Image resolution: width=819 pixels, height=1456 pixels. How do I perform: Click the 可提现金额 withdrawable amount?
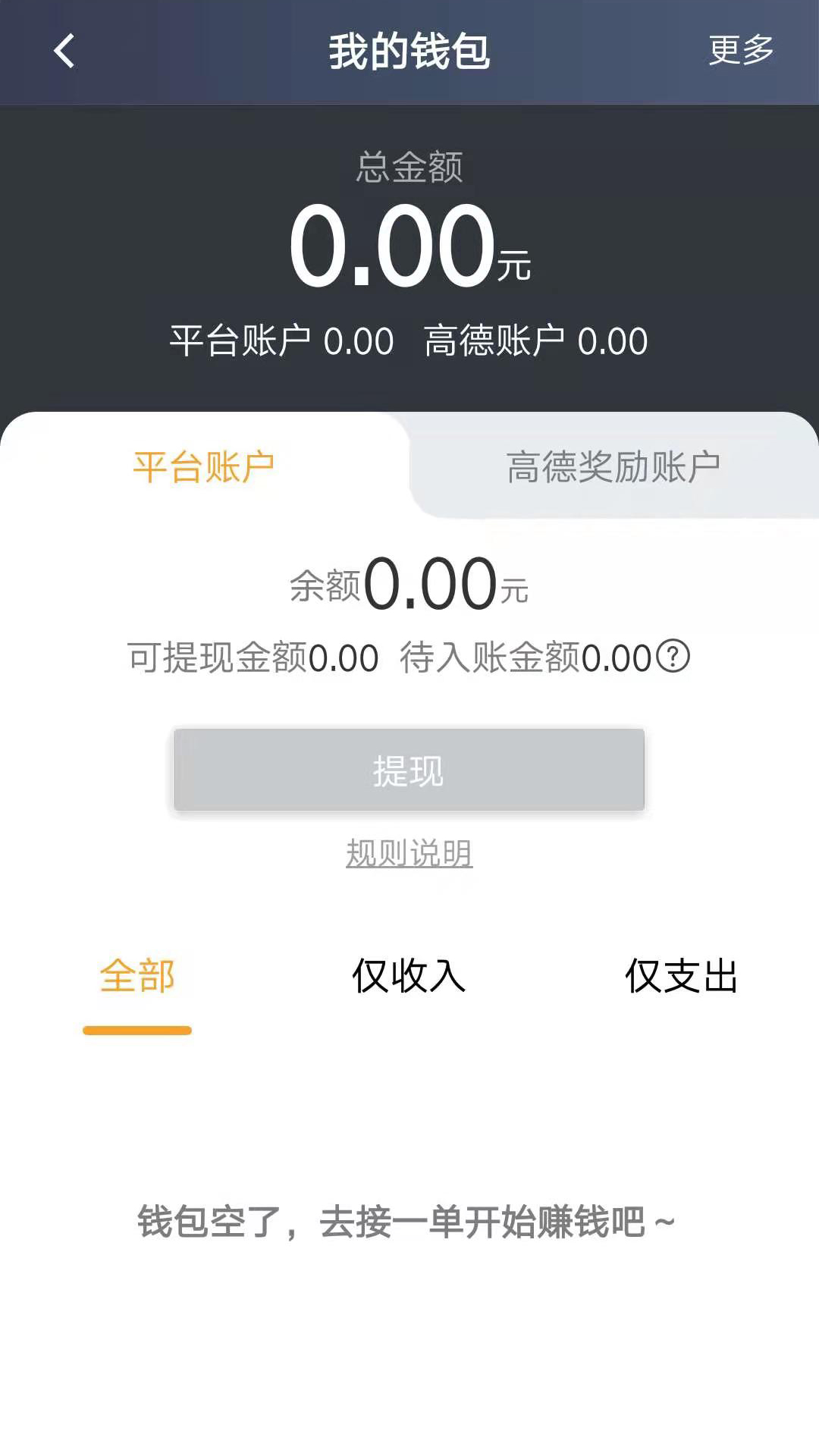pos(254,658)
